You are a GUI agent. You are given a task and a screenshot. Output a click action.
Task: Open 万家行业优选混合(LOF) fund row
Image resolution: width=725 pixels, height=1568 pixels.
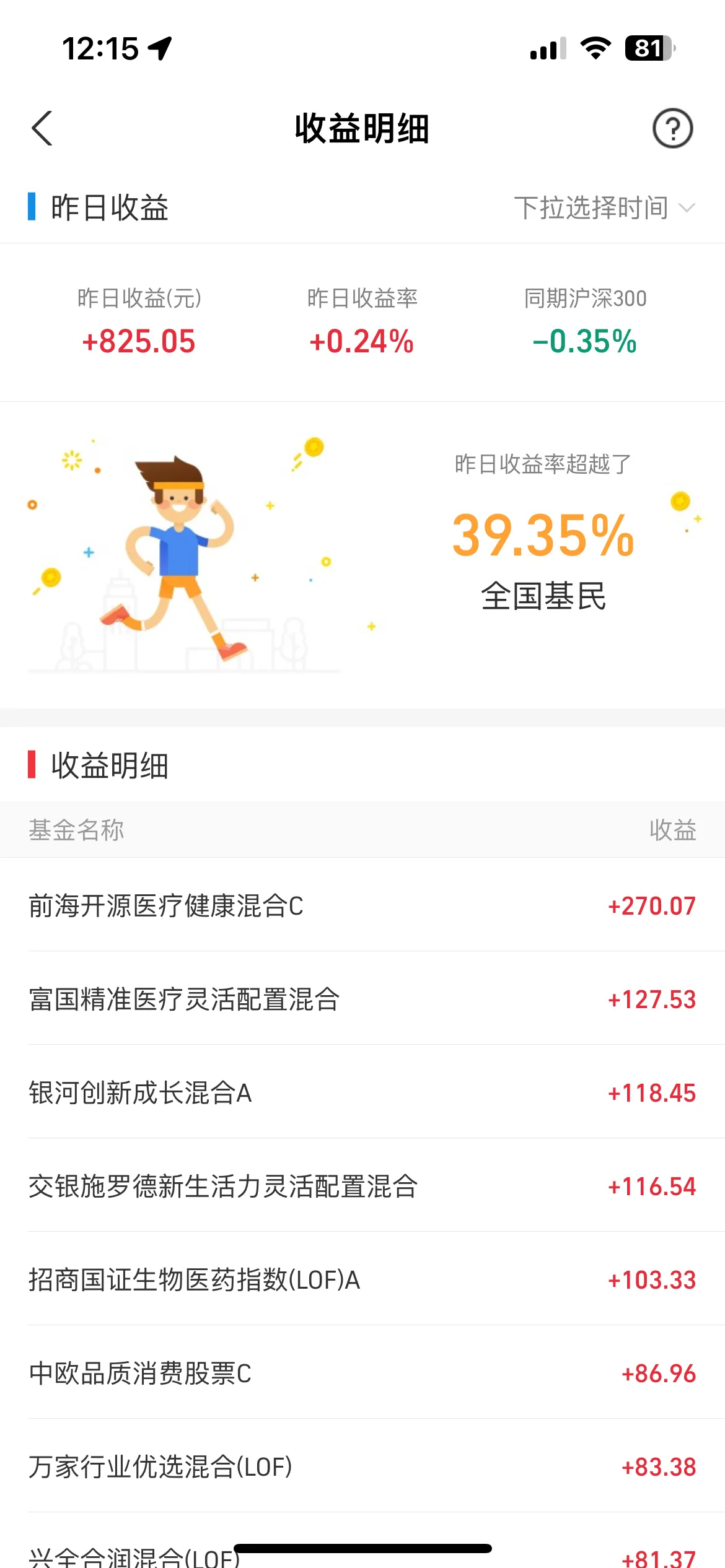362,1466
